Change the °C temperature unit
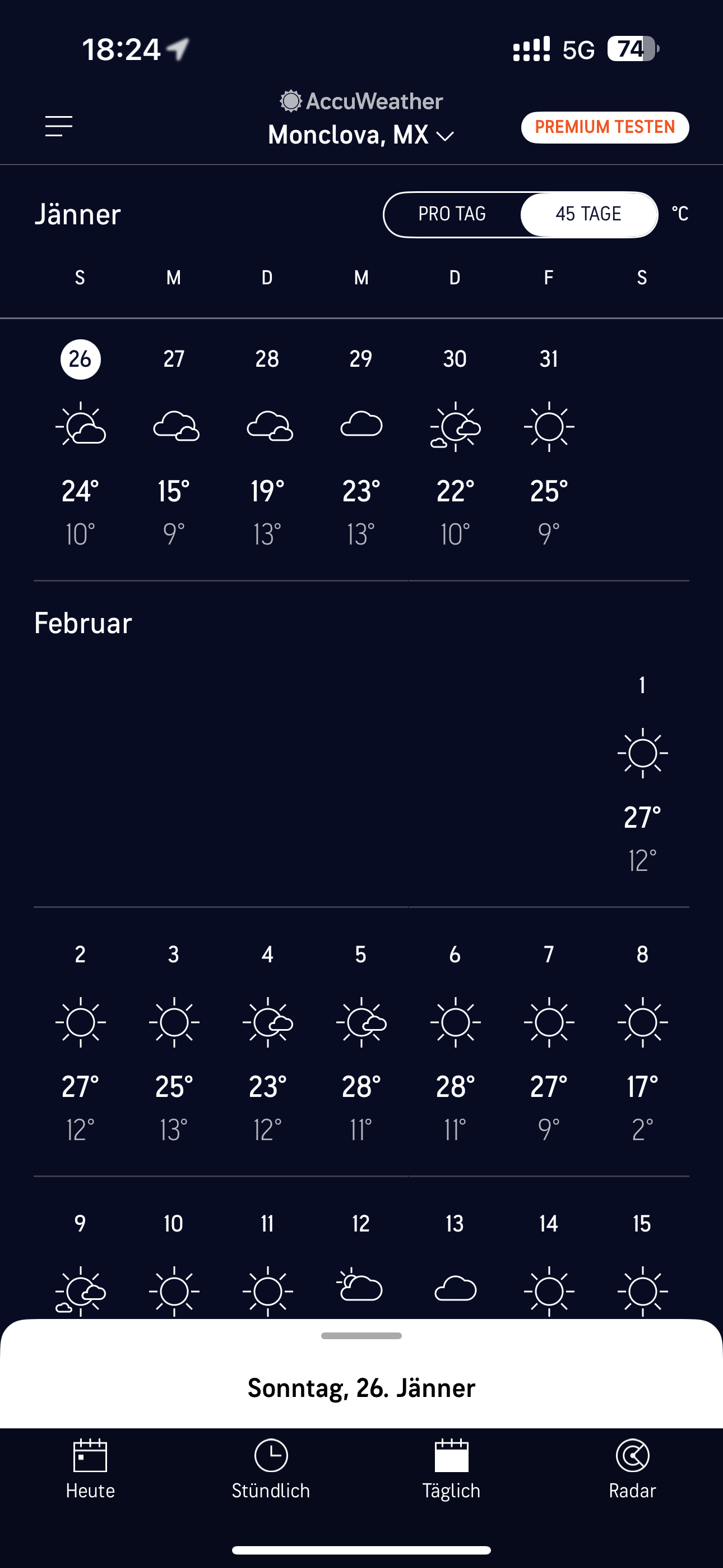 [680, 214]
